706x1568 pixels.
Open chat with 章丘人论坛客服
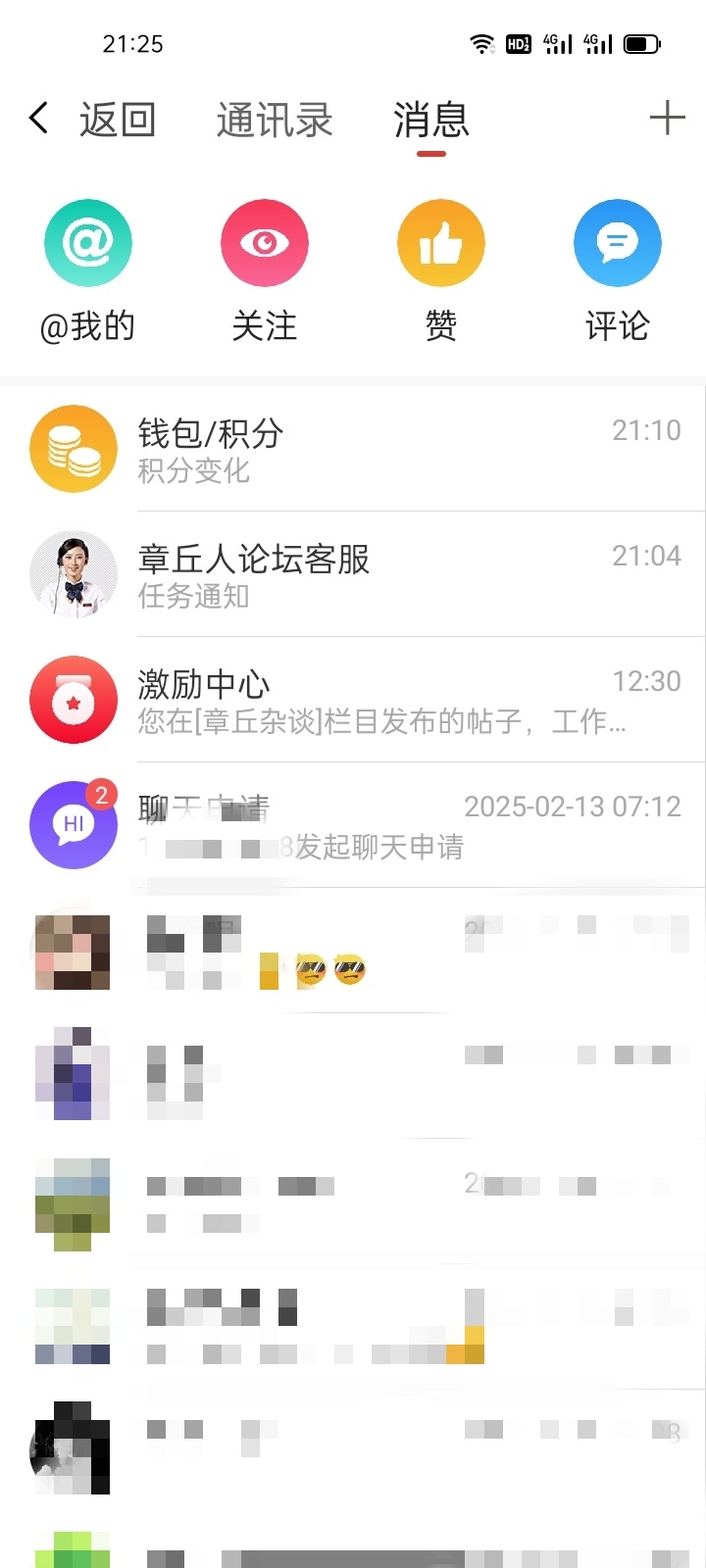[353, 574]
